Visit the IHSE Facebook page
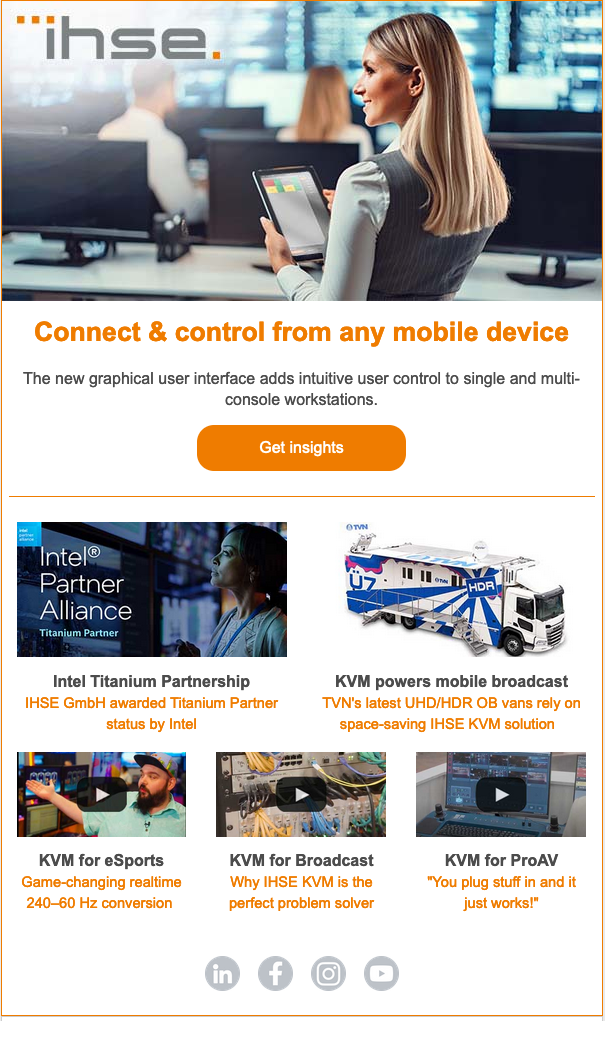This screenshot has height=1044, width=605. [275, 973]
